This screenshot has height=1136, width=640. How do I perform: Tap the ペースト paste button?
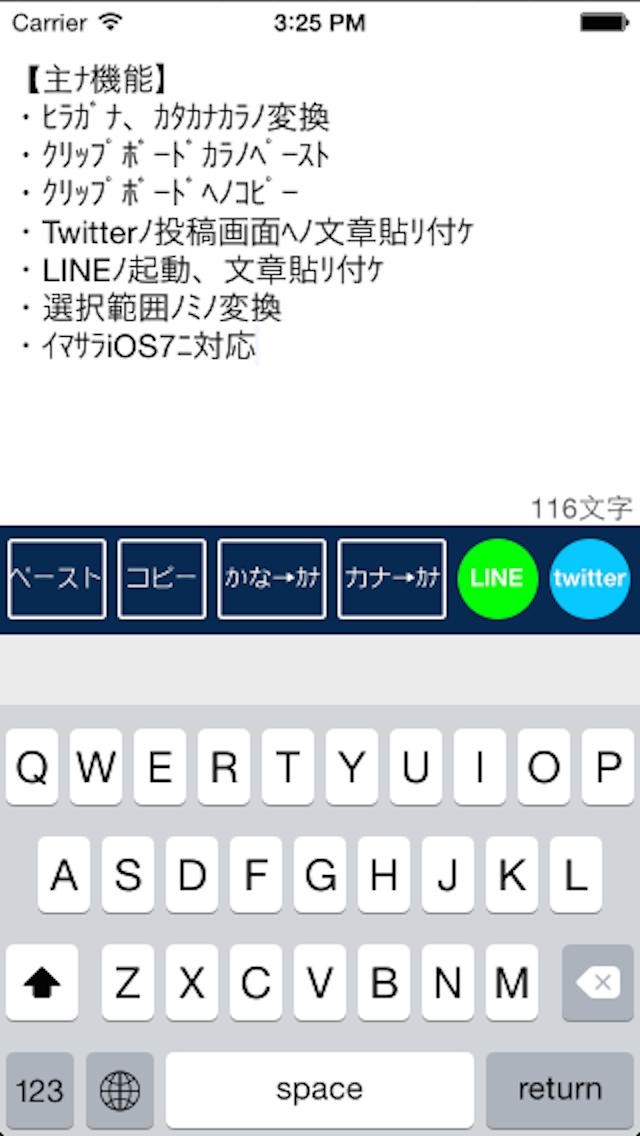[57, 578]
